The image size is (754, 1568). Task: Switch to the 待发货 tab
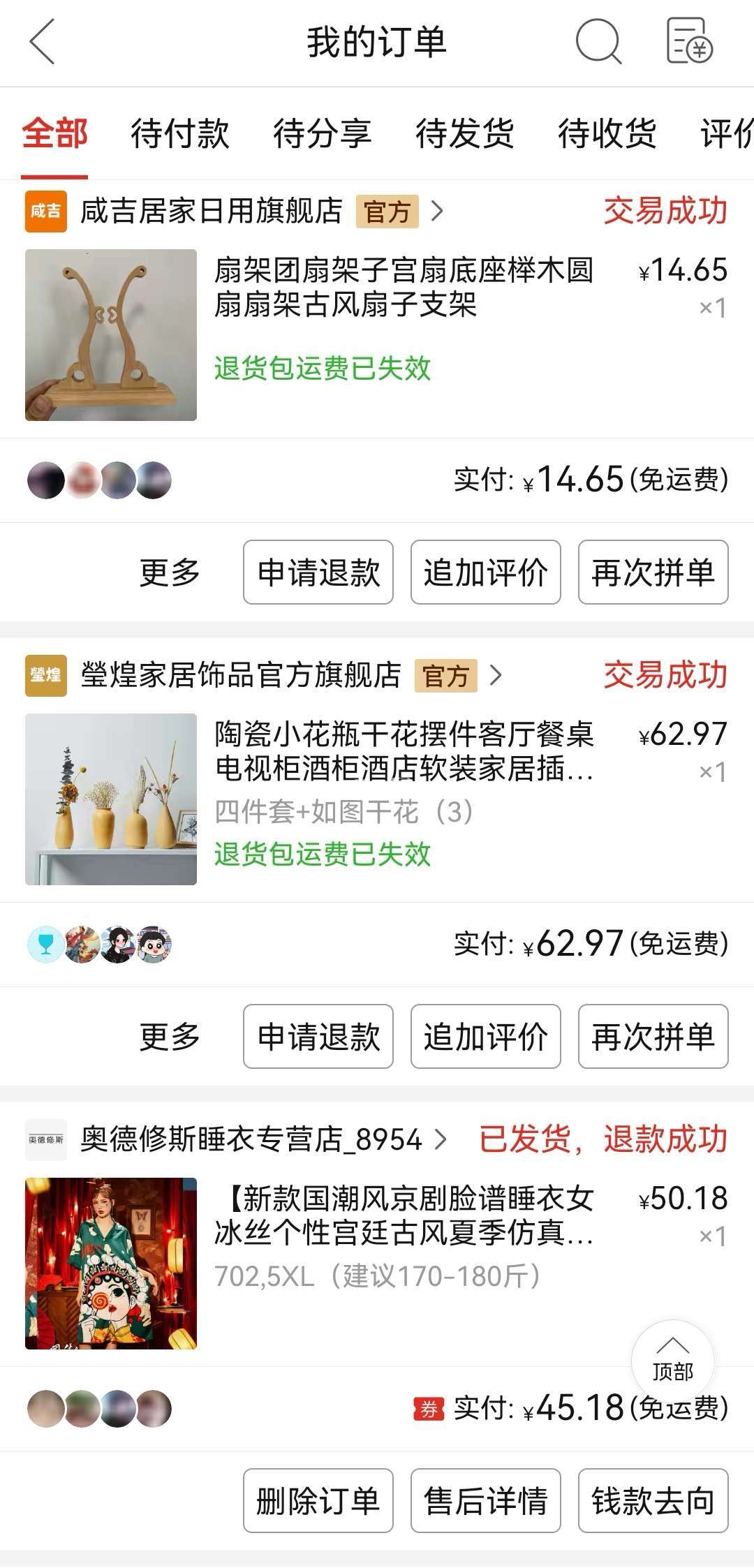465,133
